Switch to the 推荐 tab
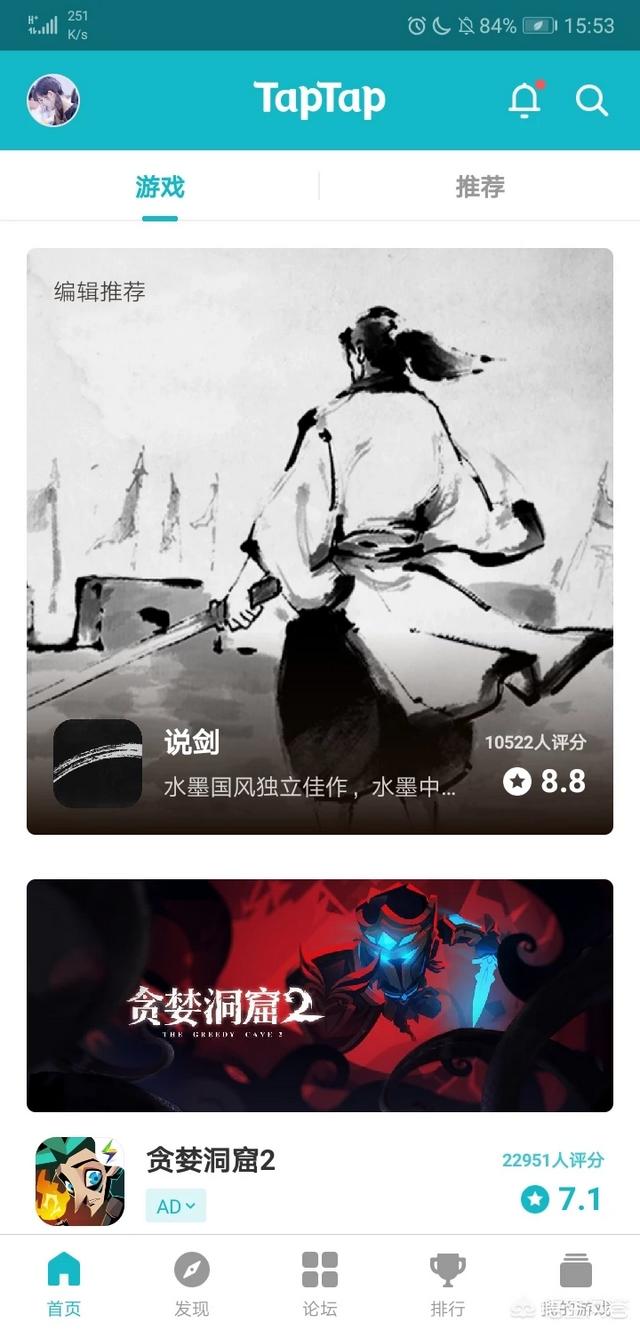This screenshot has height=1330, width=640. point(480,187)
